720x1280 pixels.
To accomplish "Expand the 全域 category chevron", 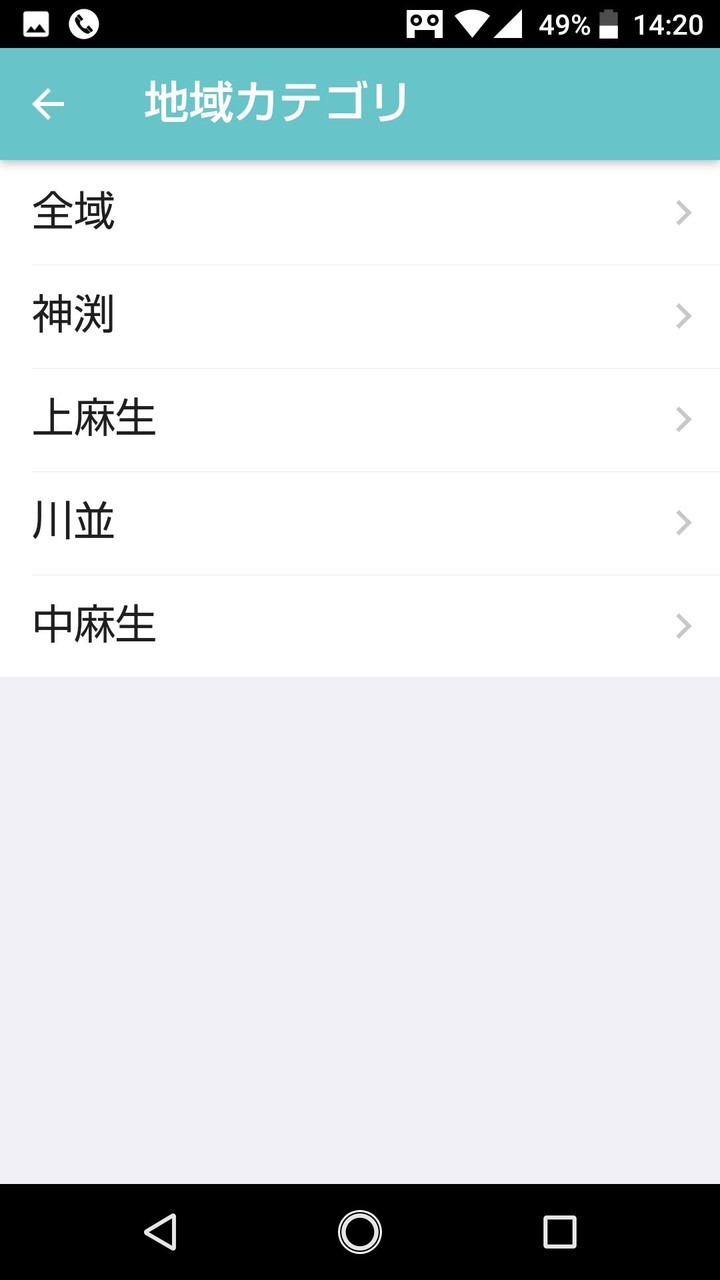I will (x=682, y=212).
